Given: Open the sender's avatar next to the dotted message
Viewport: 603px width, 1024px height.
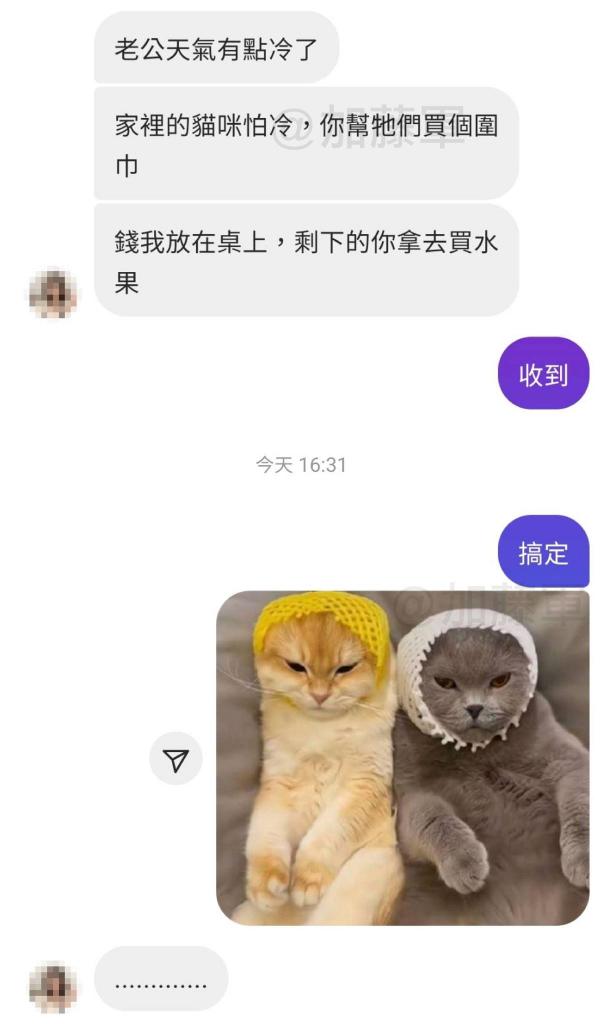Looking at the screenshot, I should (53, 986).
